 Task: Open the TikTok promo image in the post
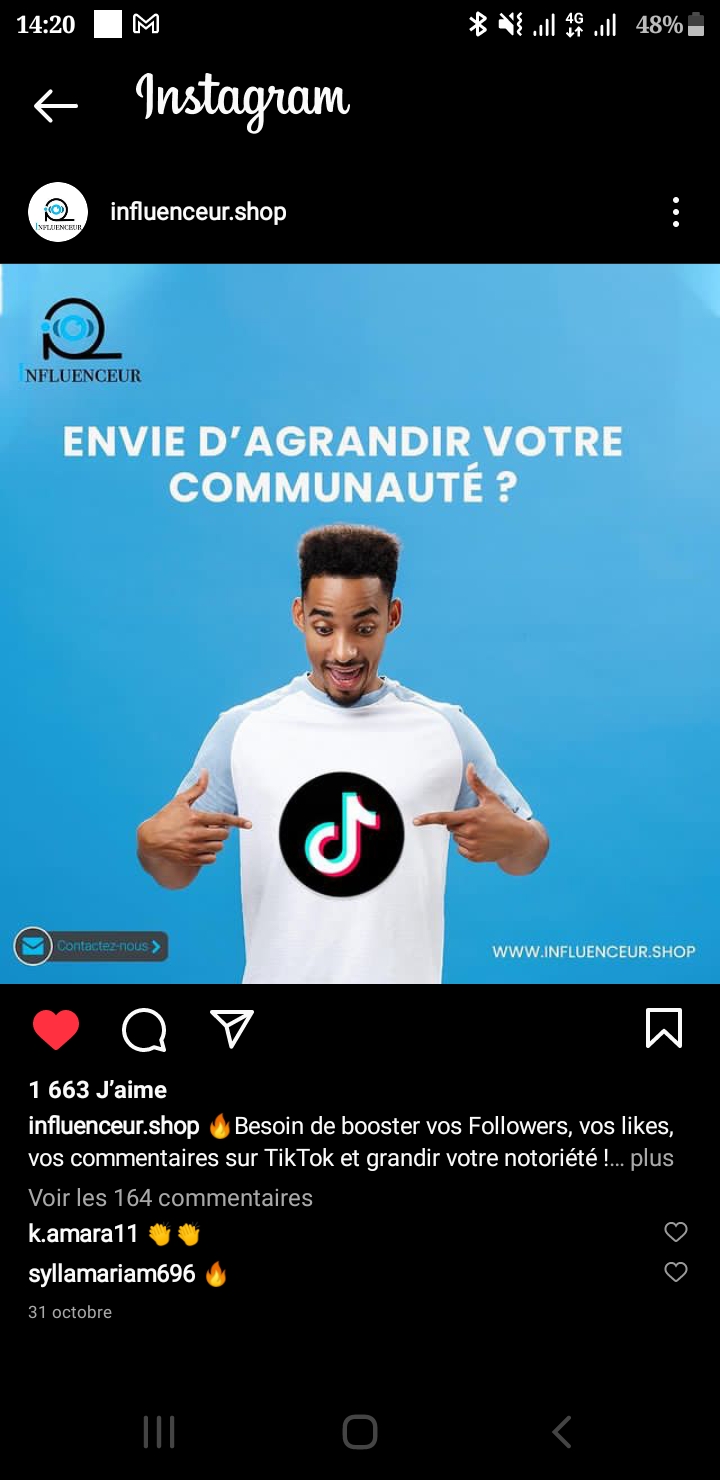(x=360, y=623)
